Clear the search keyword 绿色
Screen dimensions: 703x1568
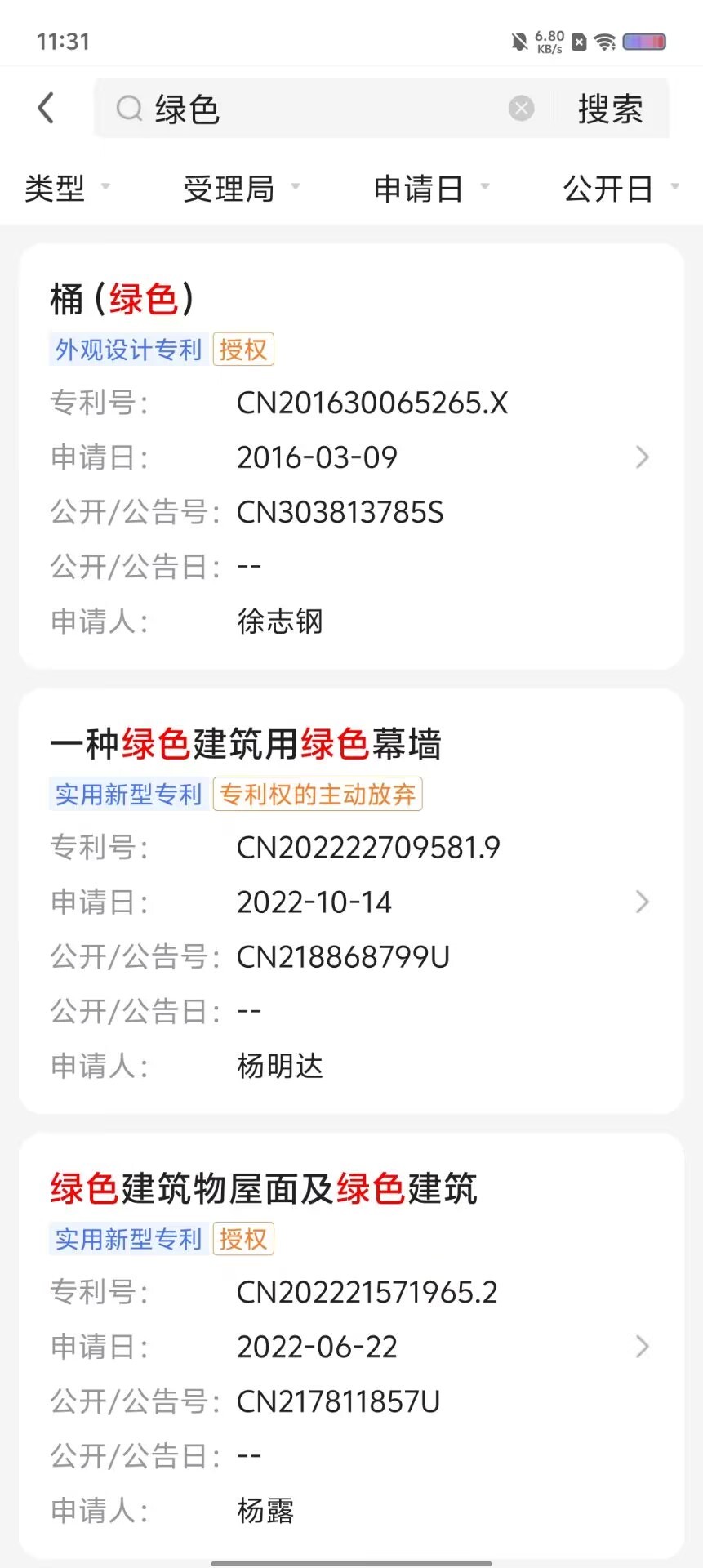click(521, 108)
